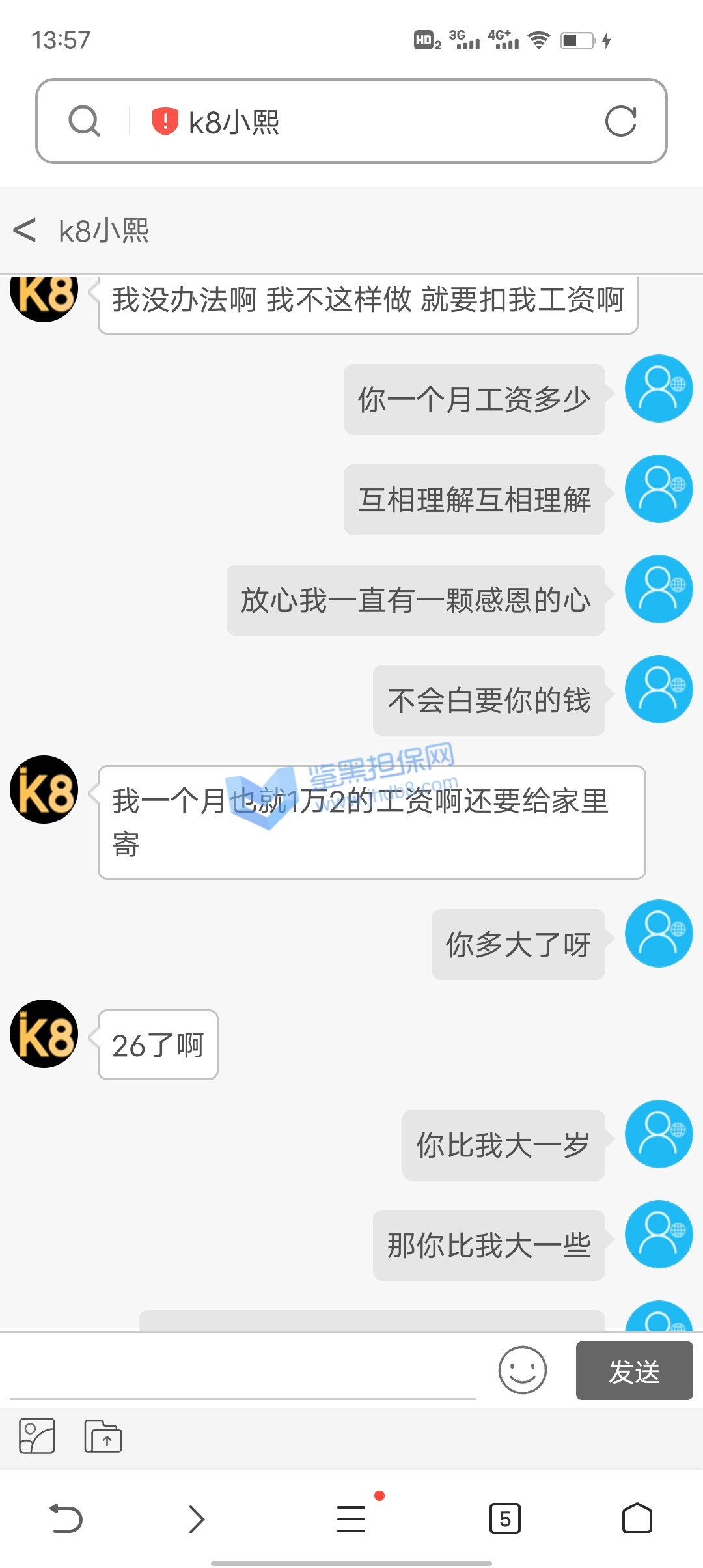Upload a file to the chat
703x1568 pixels.
(103, 1436)
